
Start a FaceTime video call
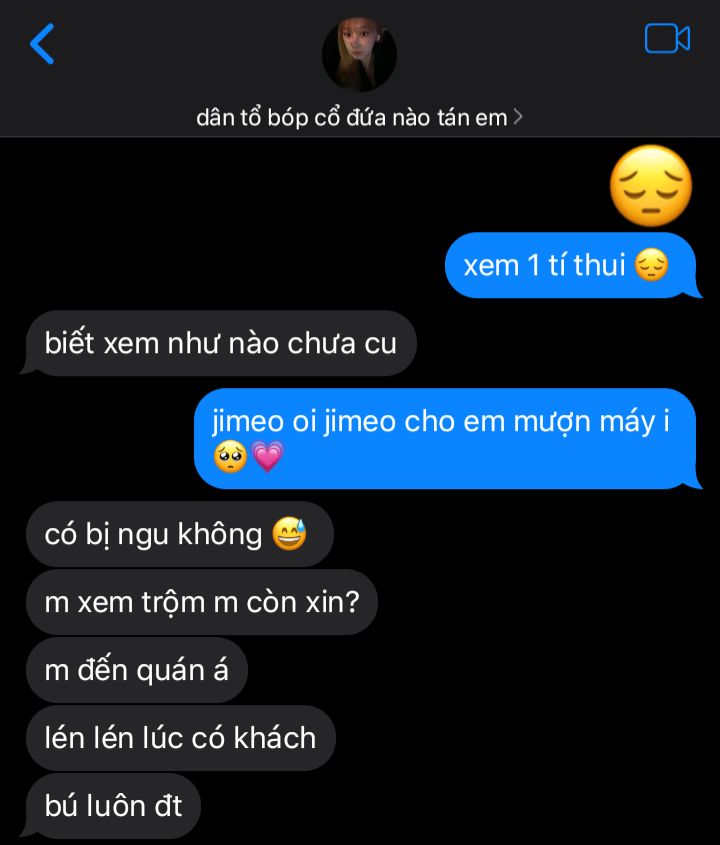pos(667,39)
